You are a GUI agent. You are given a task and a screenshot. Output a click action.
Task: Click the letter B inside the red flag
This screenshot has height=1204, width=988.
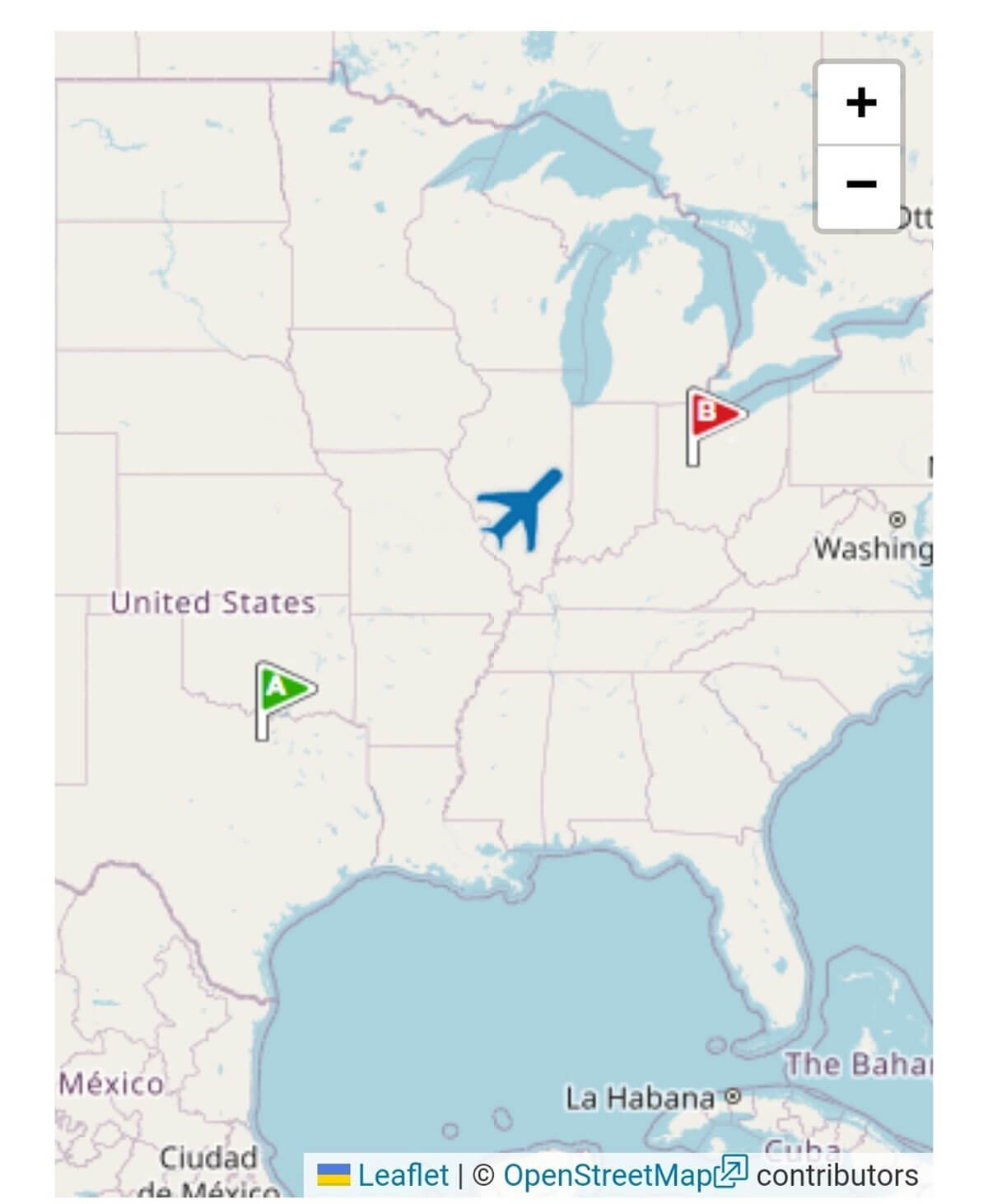tap(707, 409)
